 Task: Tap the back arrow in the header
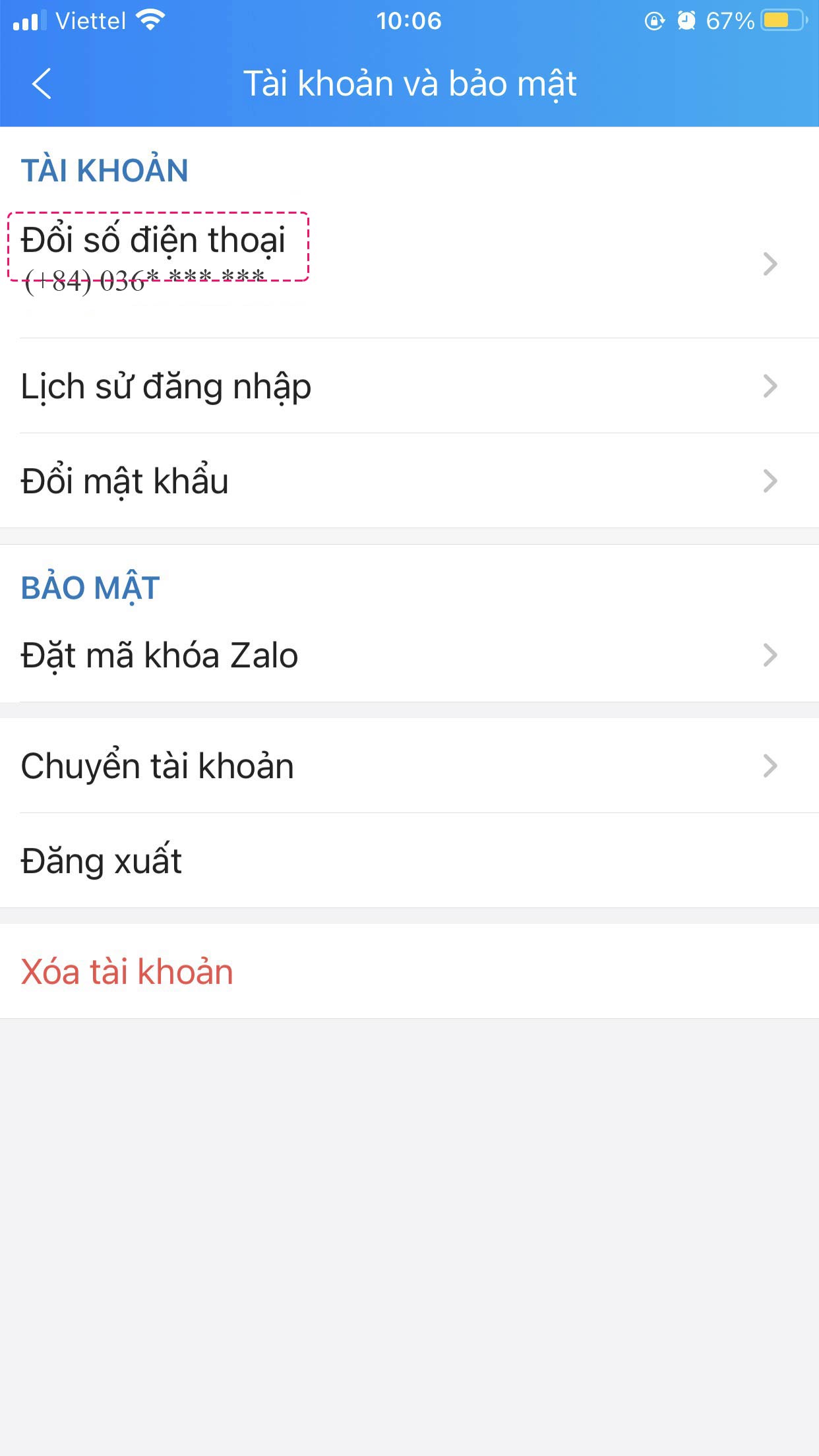[x=41, y=84]
